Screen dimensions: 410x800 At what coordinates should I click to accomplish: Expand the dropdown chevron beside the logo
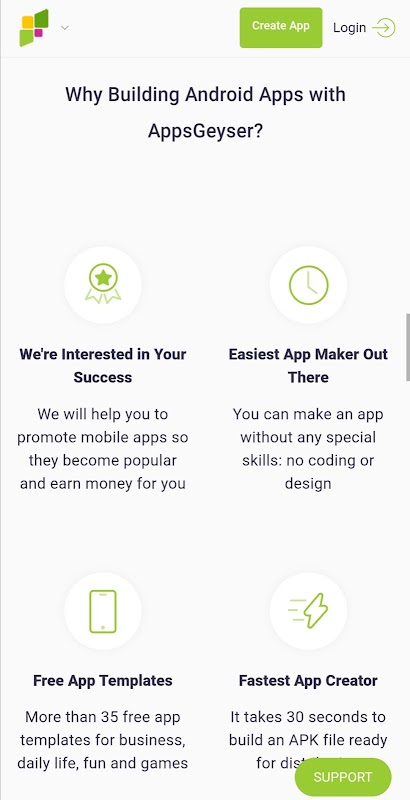65,28
